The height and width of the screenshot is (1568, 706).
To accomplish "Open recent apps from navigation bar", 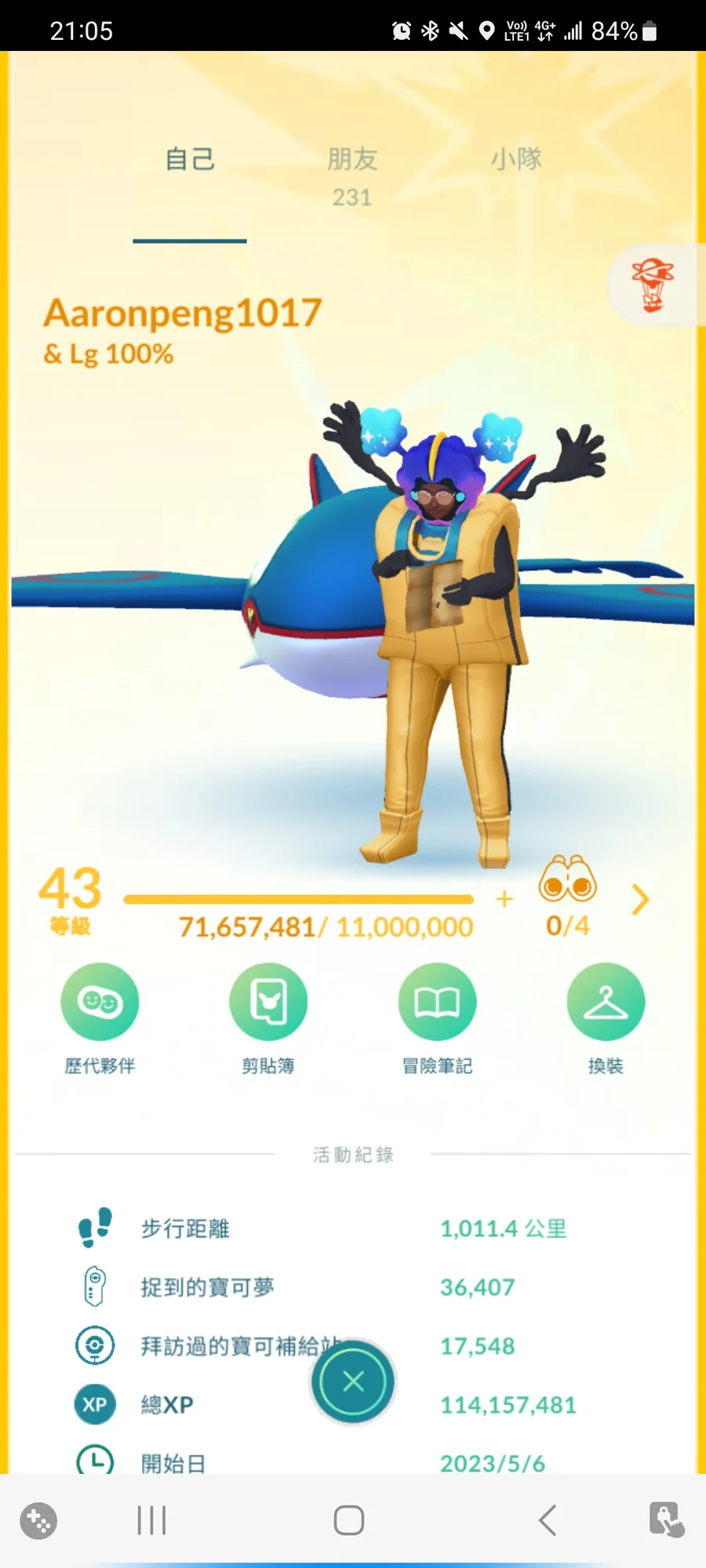I will [x=151, y=1520].
